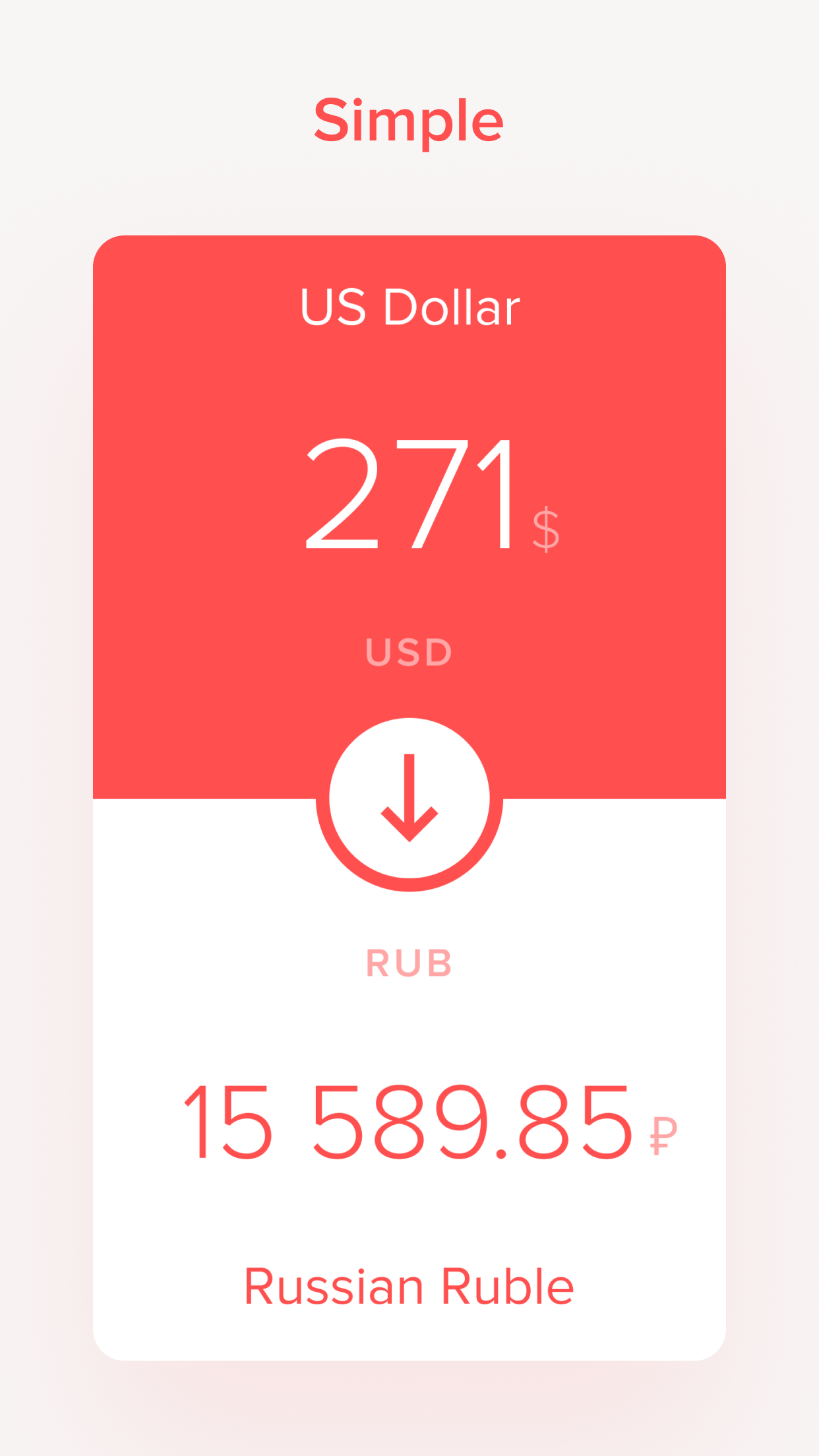Select the Simple header title
The image size is (819, 1456).
[x=409, y=119]
